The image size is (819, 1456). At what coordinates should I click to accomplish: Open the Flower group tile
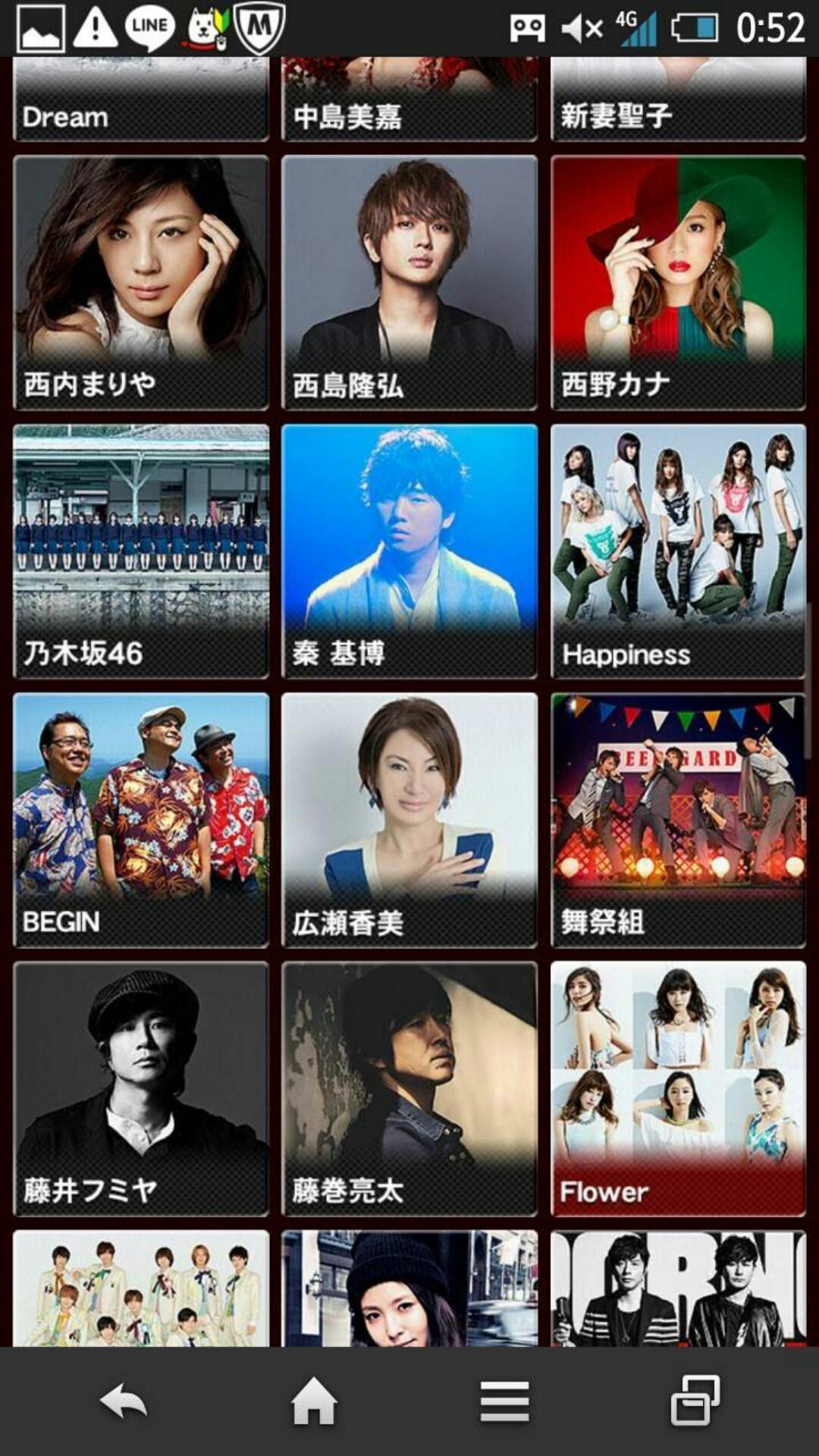678,1087
